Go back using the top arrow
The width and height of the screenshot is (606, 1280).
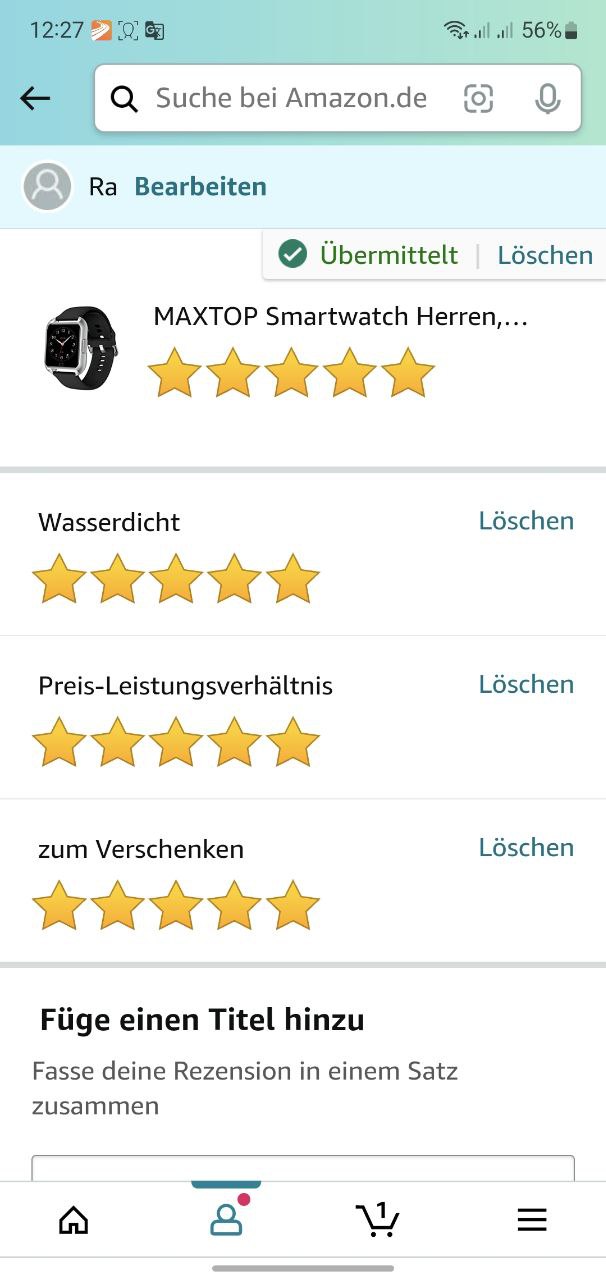(x=35, y=98)
